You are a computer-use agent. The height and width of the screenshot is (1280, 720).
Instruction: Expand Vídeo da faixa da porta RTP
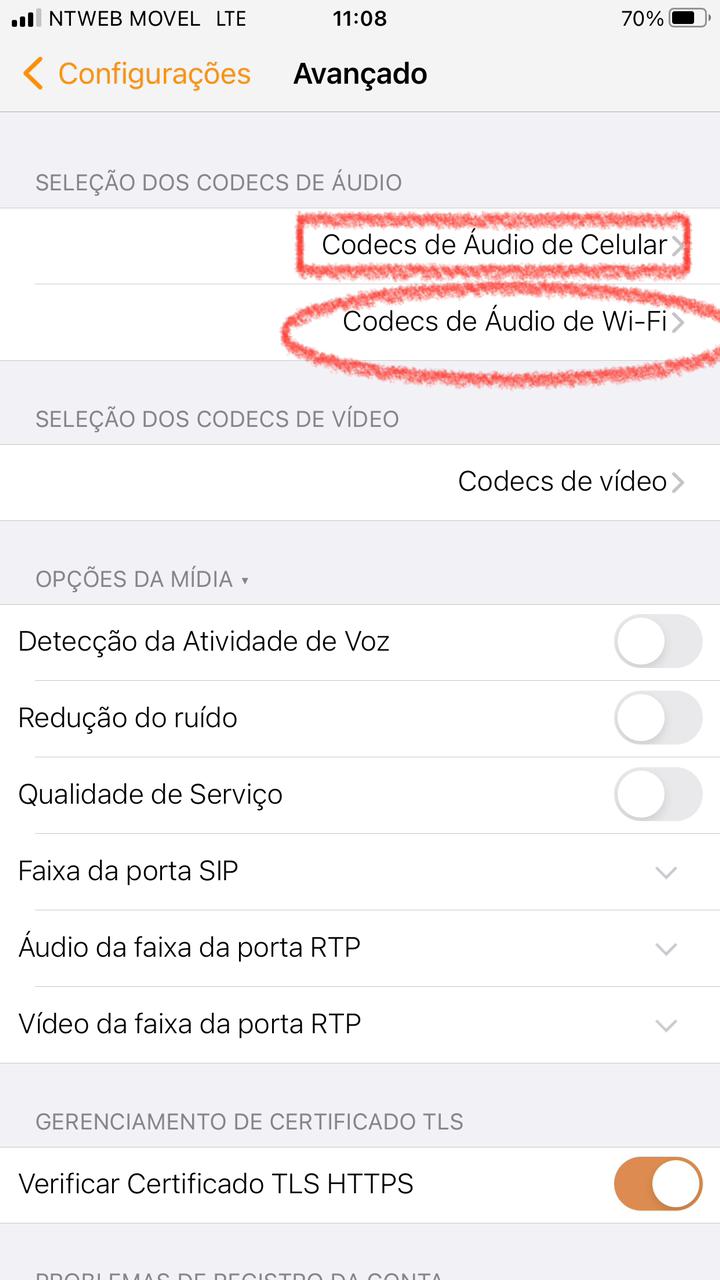coord(665,1025)
